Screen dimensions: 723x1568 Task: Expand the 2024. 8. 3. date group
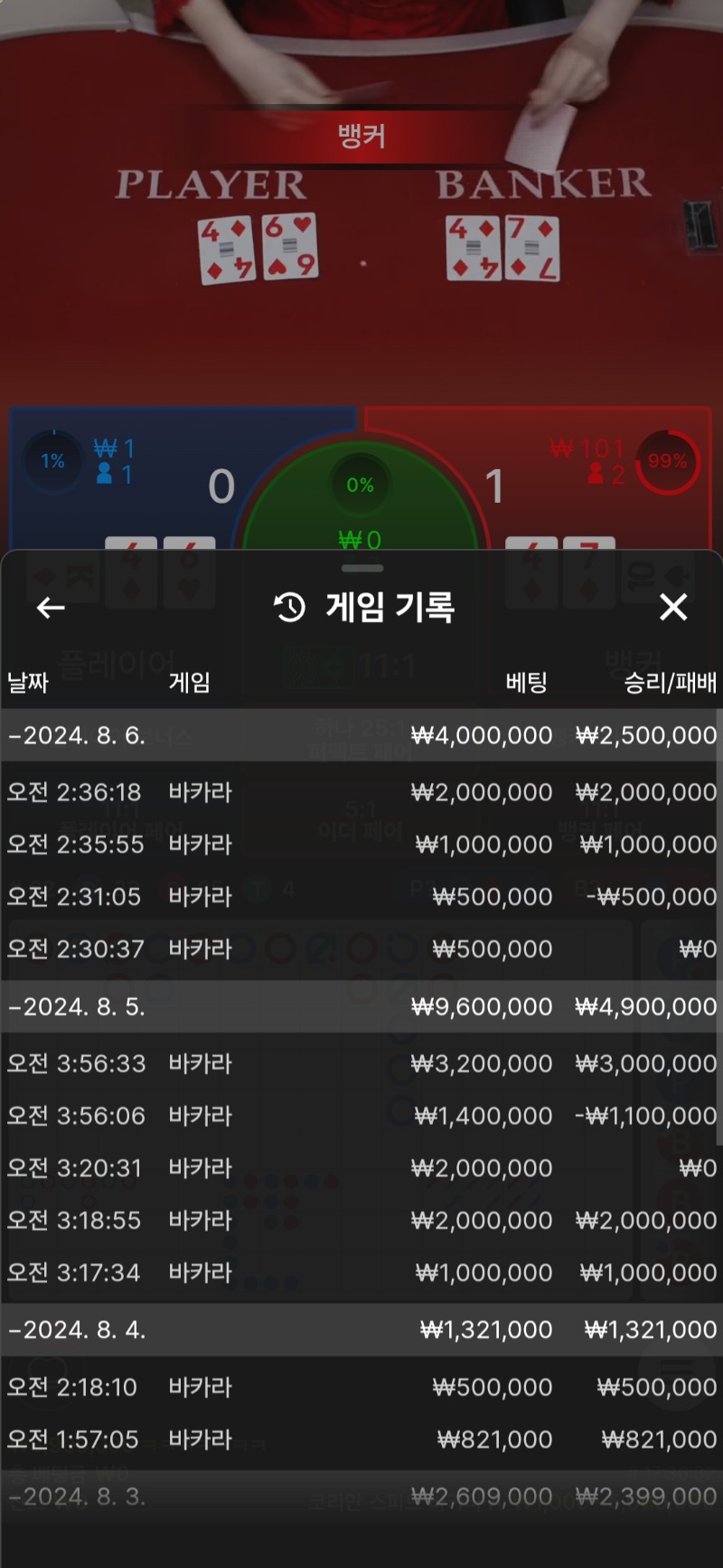[x=360, y=1497]
